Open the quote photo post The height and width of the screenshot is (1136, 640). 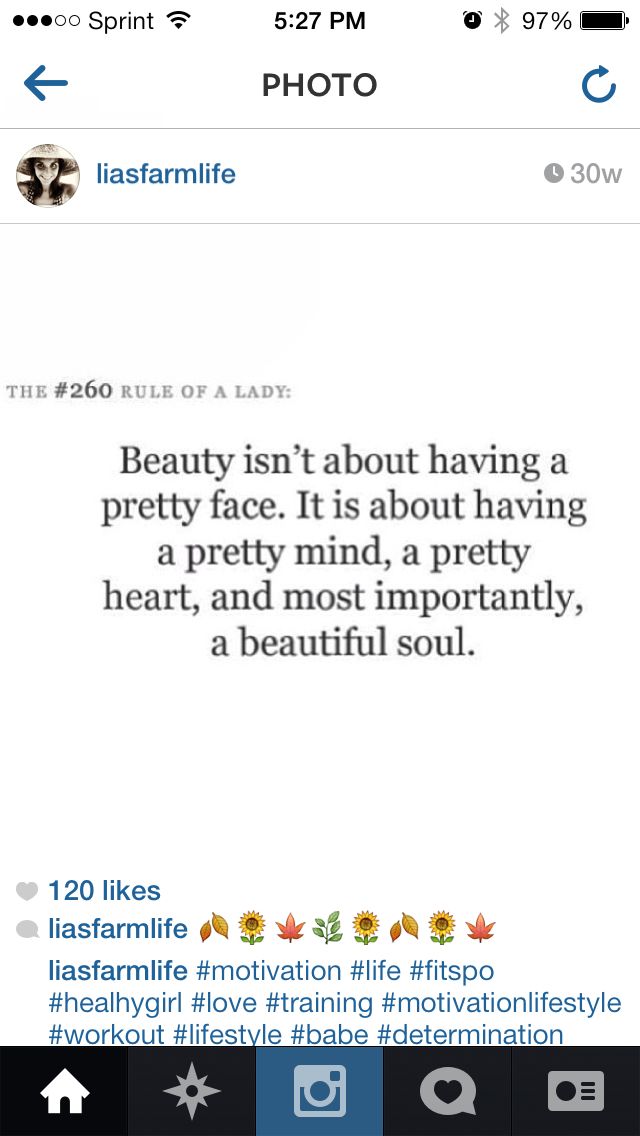tap(320, 543)
